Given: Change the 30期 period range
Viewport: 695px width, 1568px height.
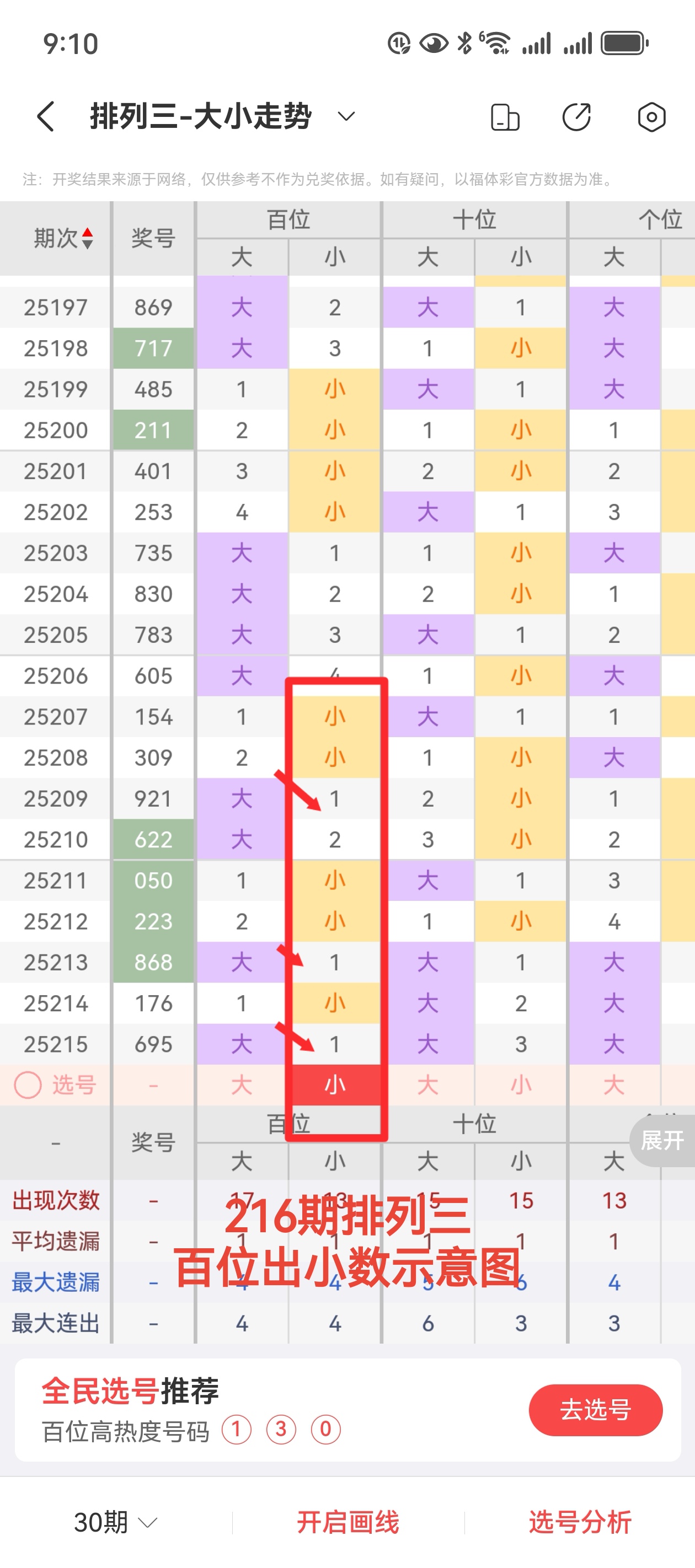Looking at the screenshot, I should (x=116, y=1522).
